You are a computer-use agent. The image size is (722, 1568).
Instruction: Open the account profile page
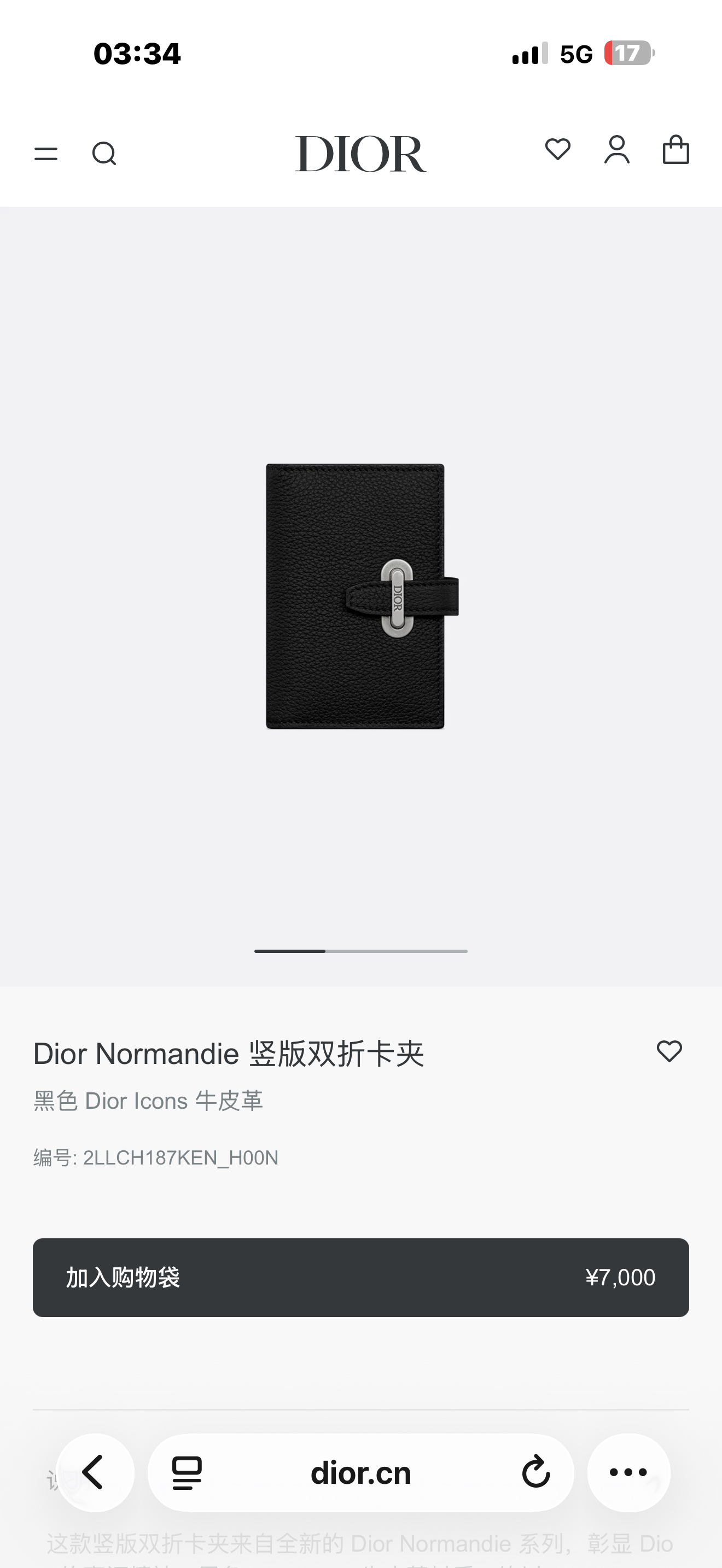point(616,150)
